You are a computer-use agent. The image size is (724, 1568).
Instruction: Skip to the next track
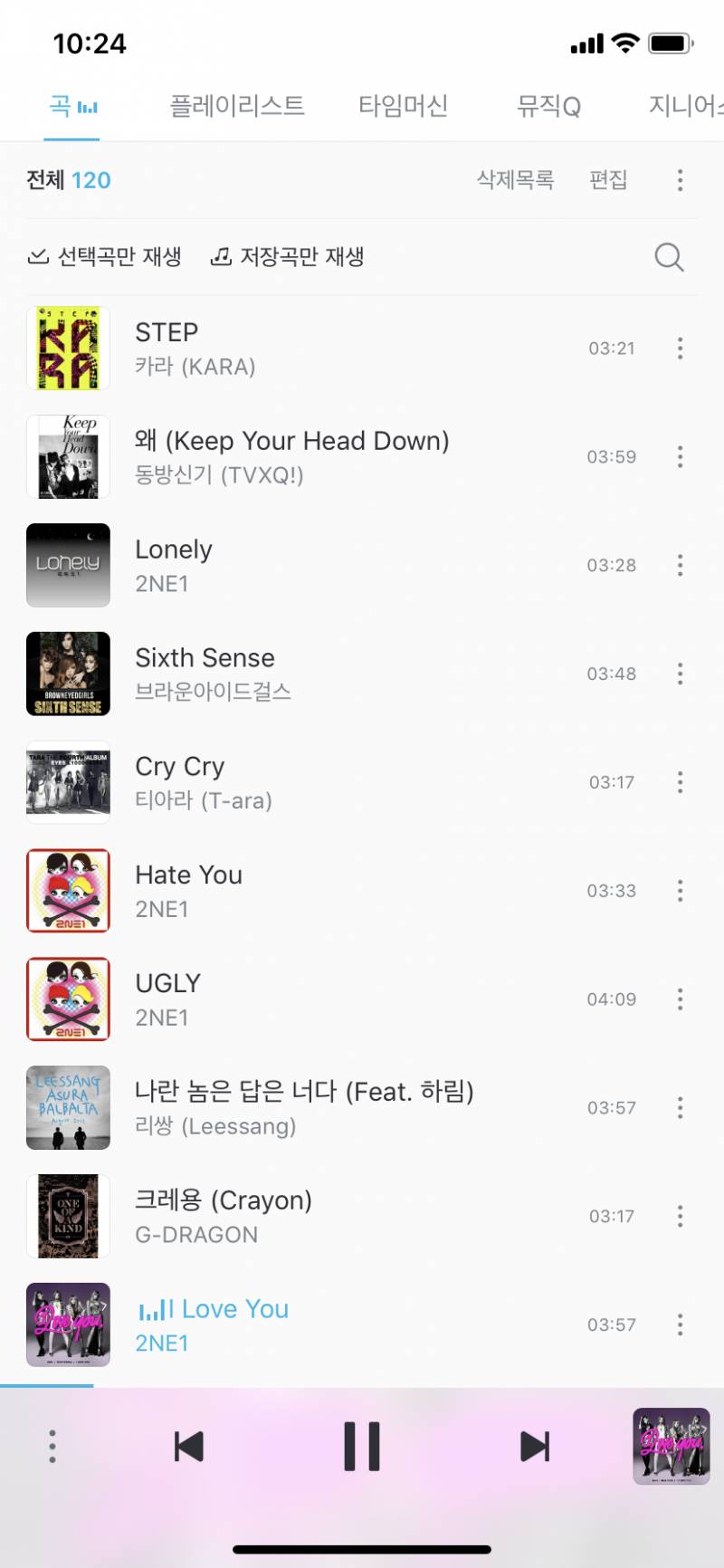[535, 1447]
